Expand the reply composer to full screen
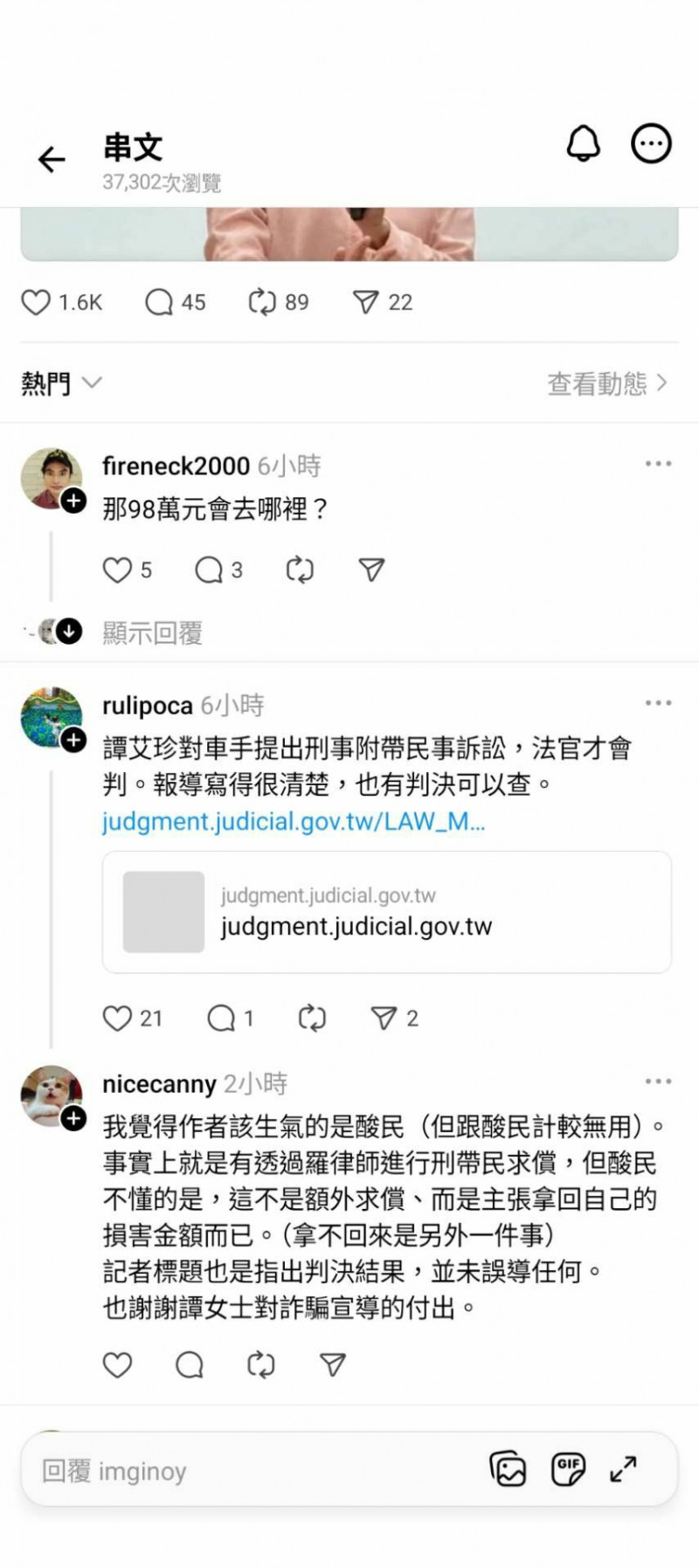Screen dimensions: 699x1568 [x=623, y=1469]
